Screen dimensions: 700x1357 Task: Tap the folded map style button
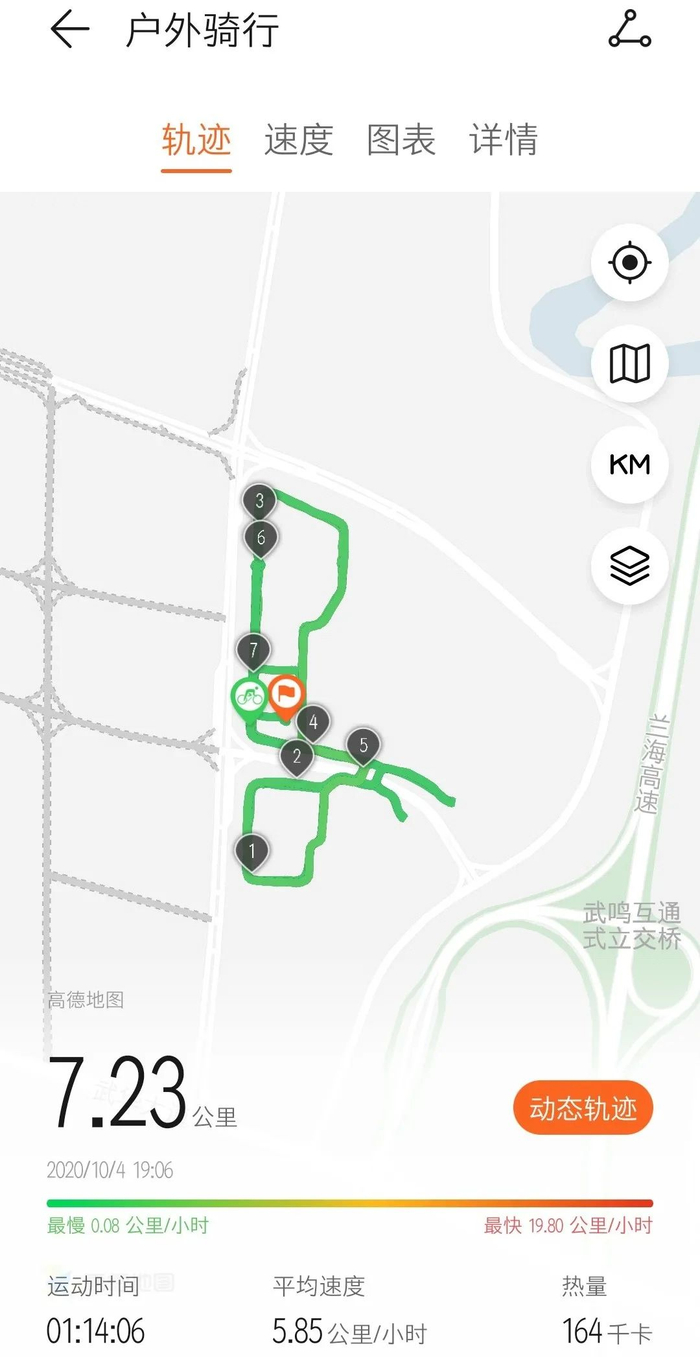click(x=629, y=364)
